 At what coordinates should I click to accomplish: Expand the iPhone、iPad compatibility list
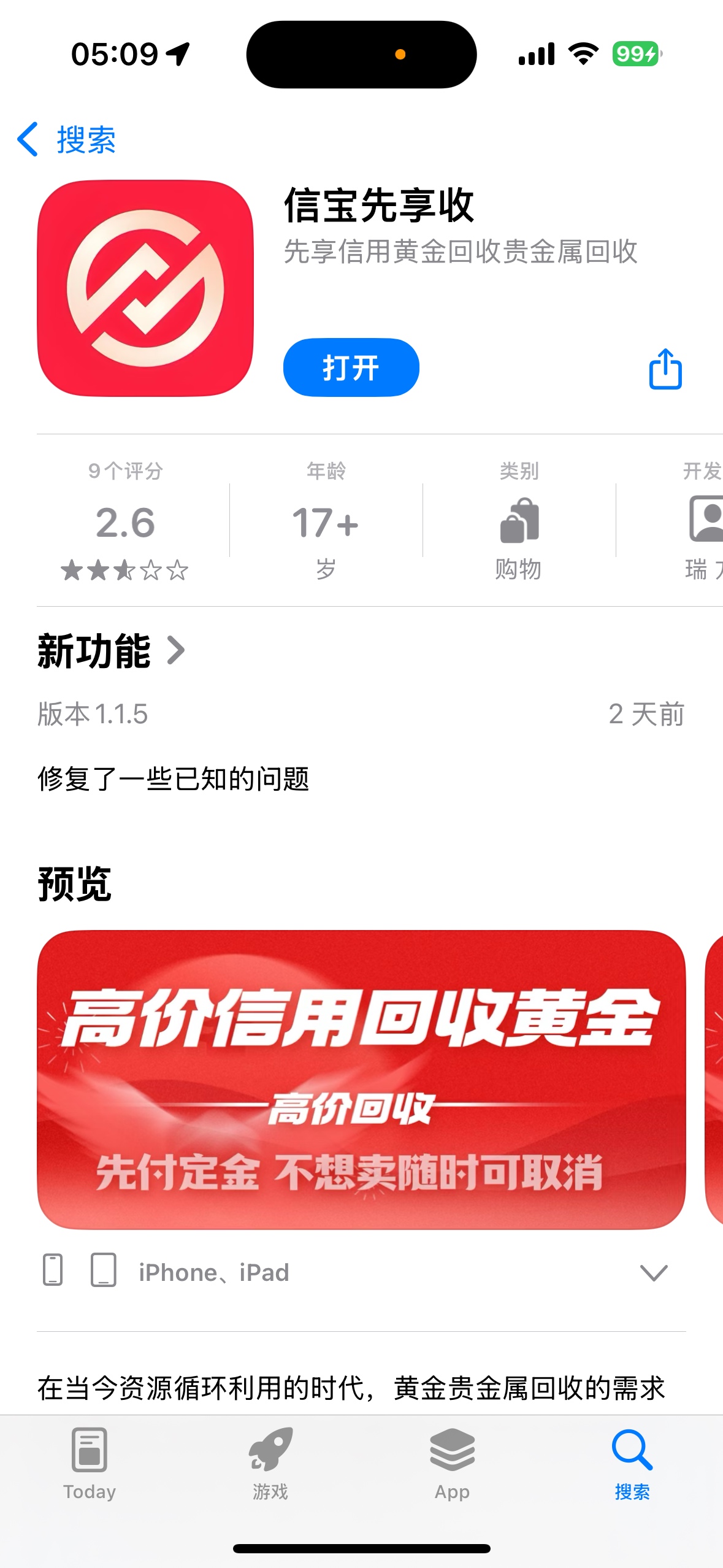tap(654, 1273)
